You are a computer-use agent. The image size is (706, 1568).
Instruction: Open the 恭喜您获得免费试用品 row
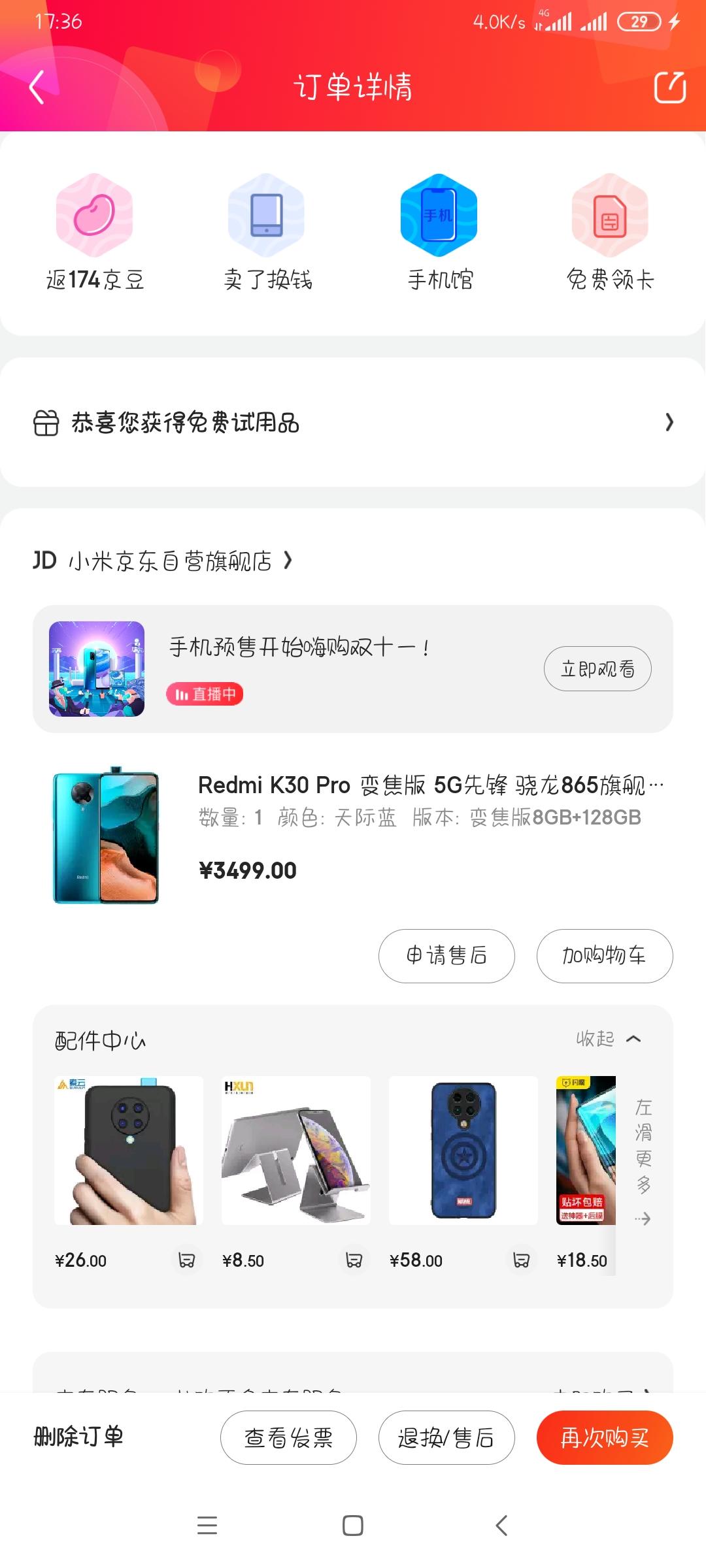[353, 423]
